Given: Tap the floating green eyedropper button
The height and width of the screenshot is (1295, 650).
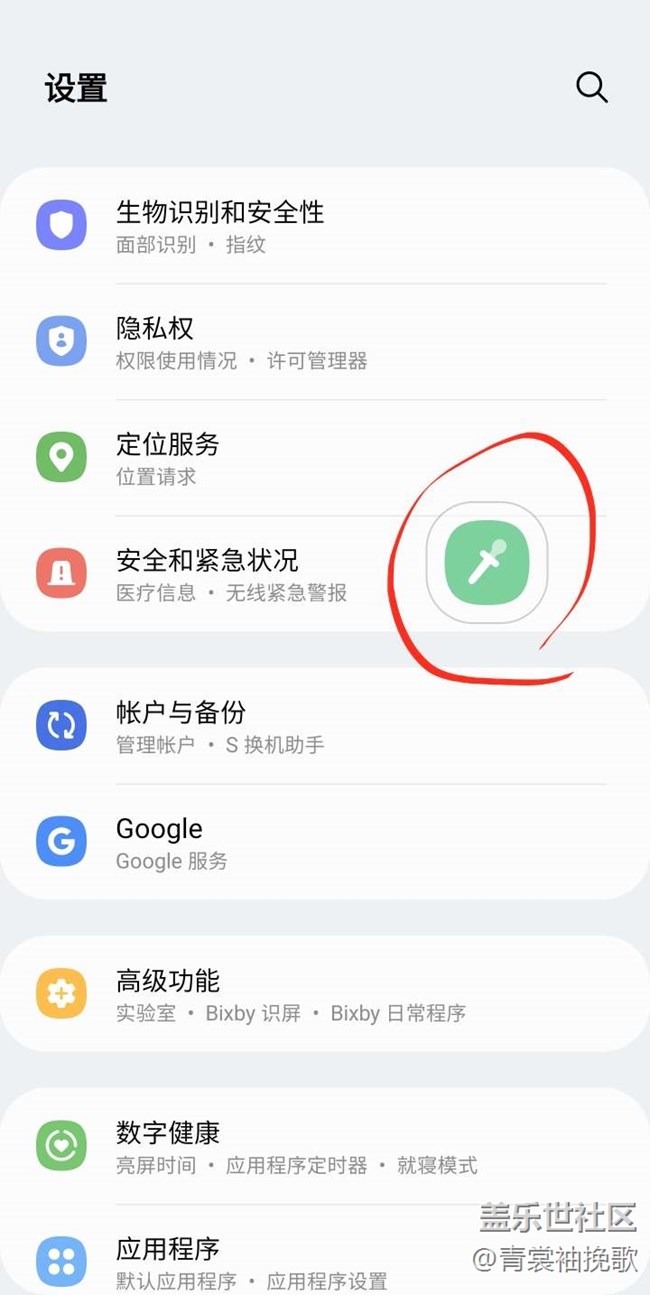Looking at the screenshot, I should pos(487,563).
